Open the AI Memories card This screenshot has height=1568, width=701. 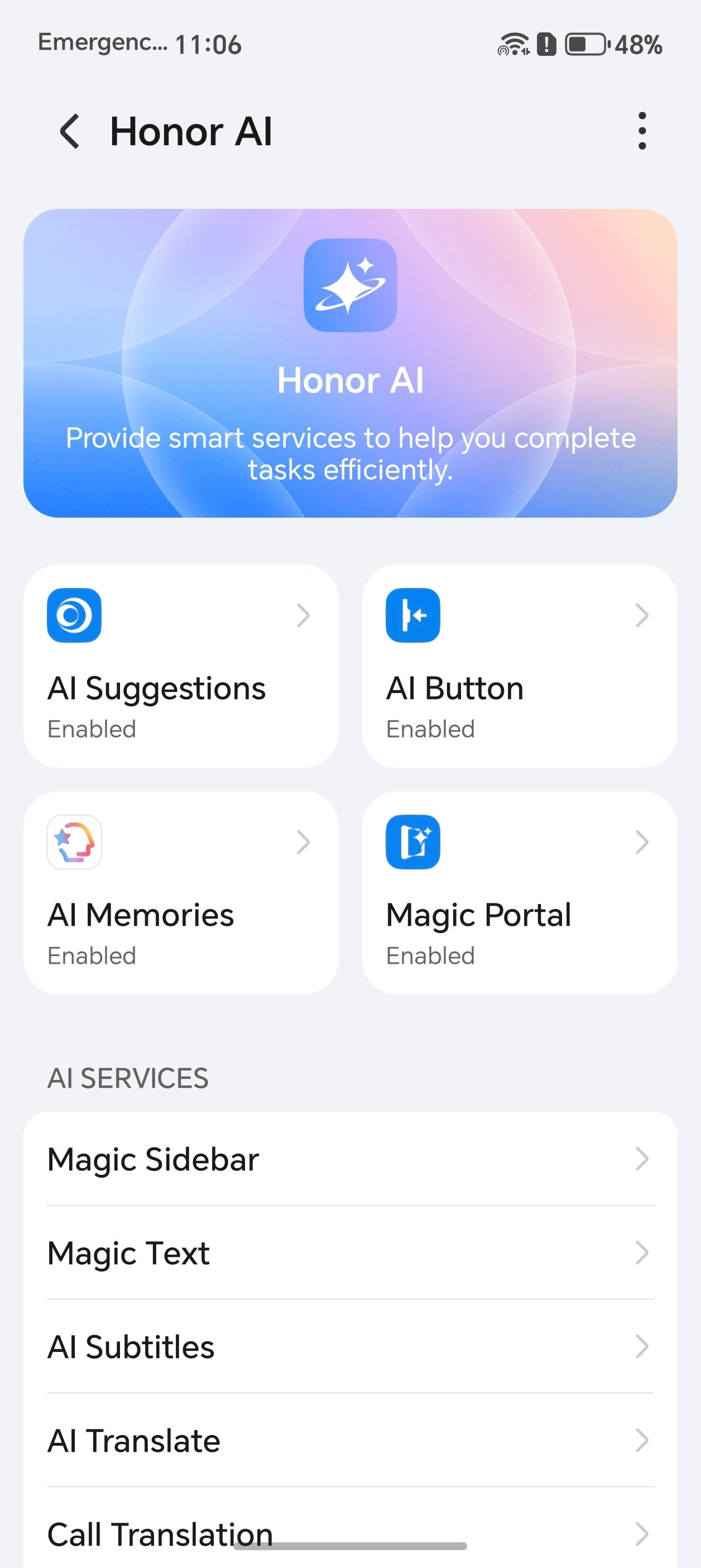(181, 892)
